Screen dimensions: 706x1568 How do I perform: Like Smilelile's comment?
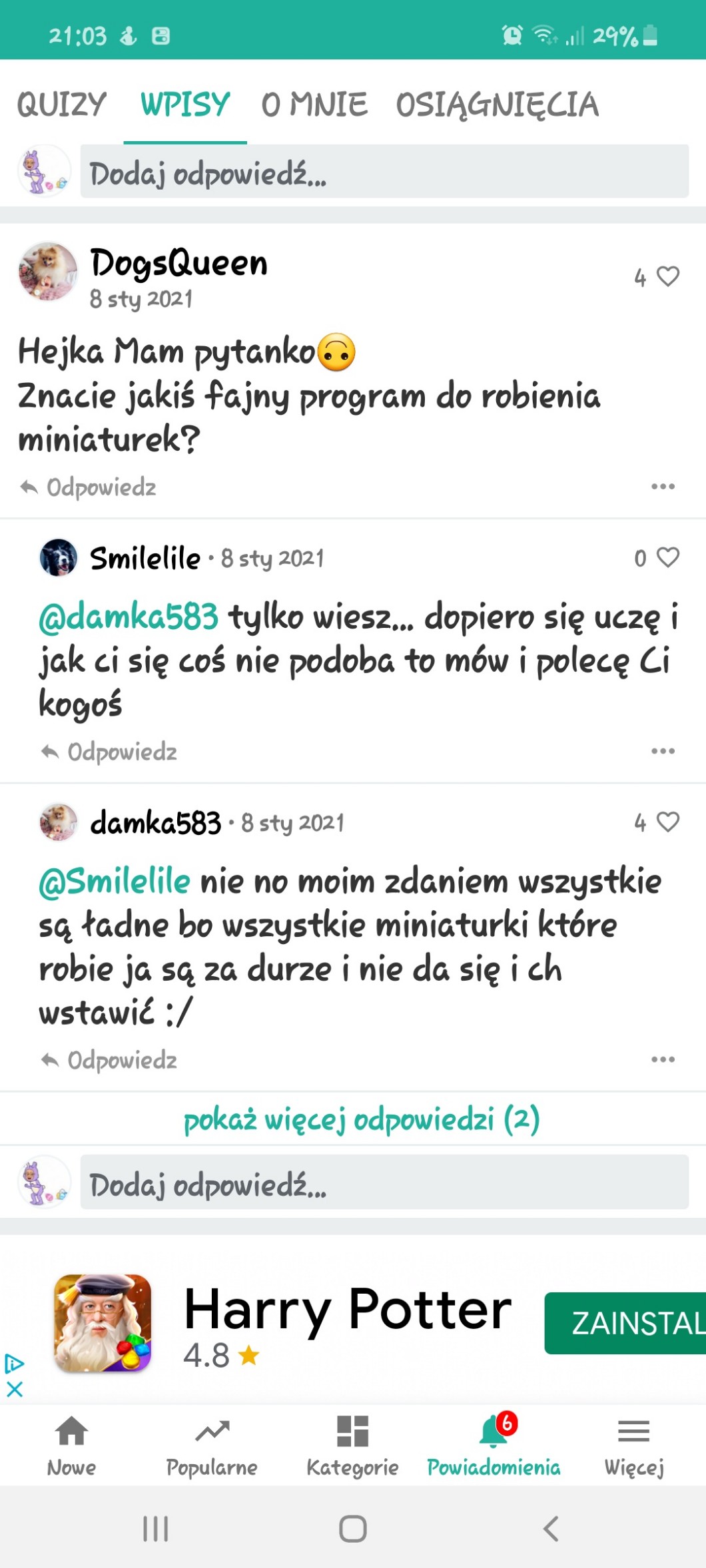coord(667,557)
